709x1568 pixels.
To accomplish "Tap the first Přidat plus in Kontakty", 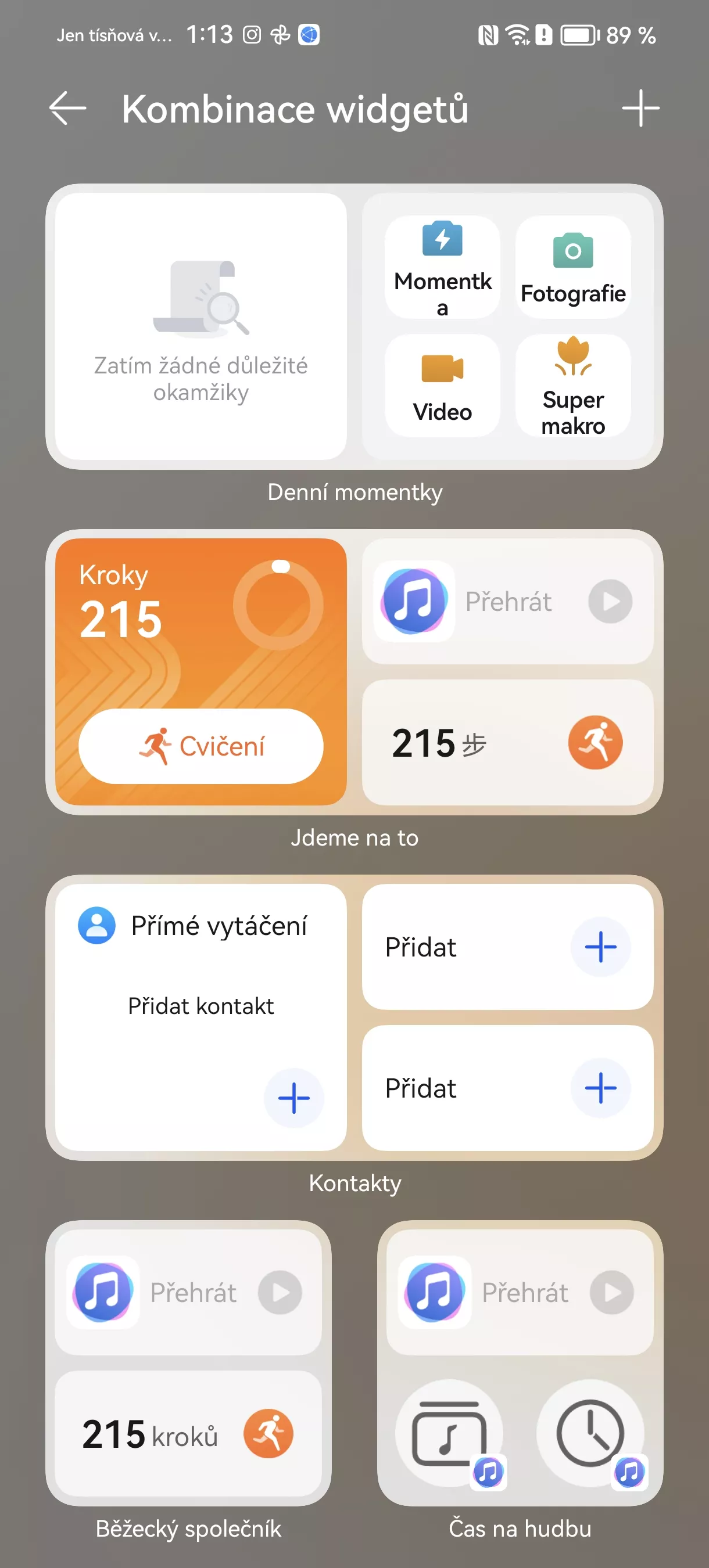I will pyautogui.click(x=600, y=947).
